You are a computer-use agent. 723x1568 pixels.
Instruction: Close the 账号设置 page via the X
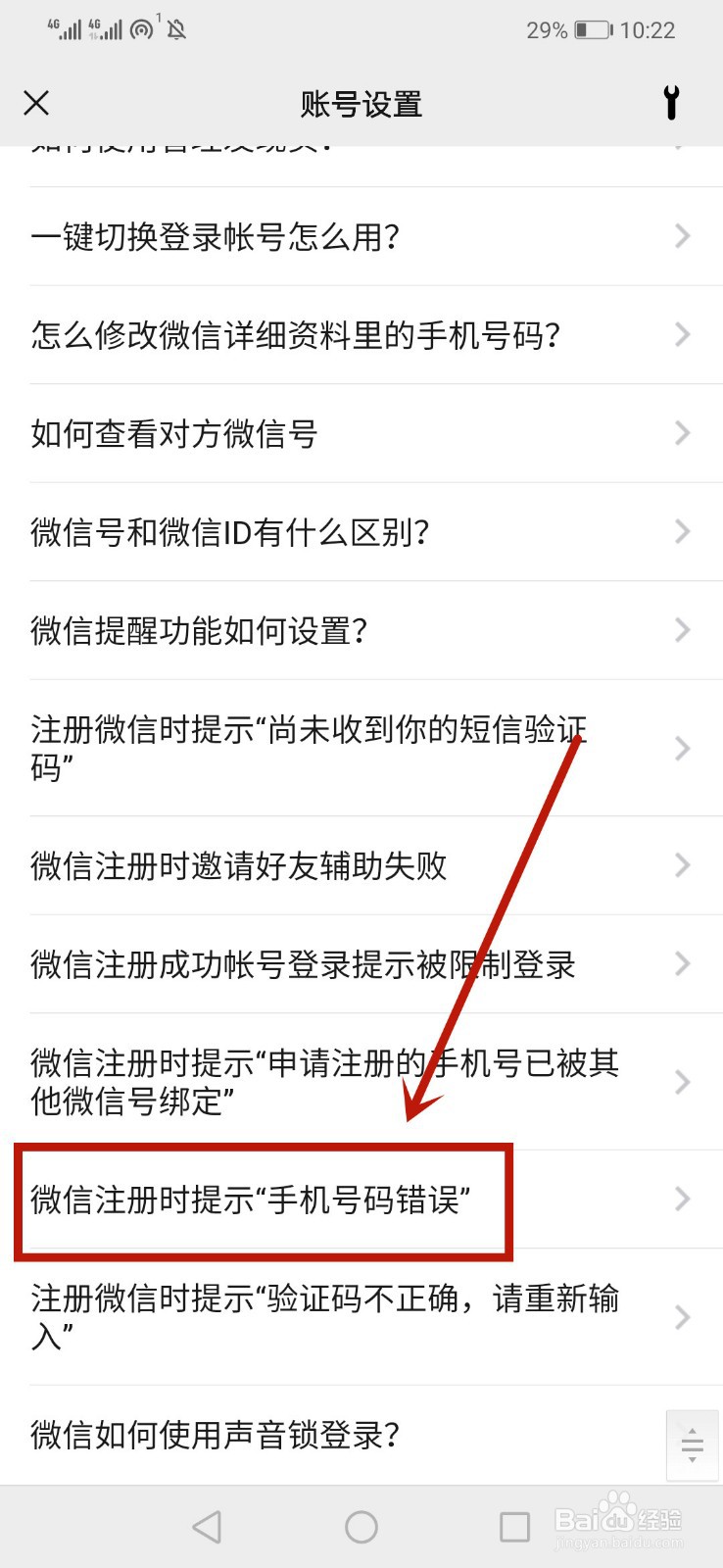tap(37, 103)
